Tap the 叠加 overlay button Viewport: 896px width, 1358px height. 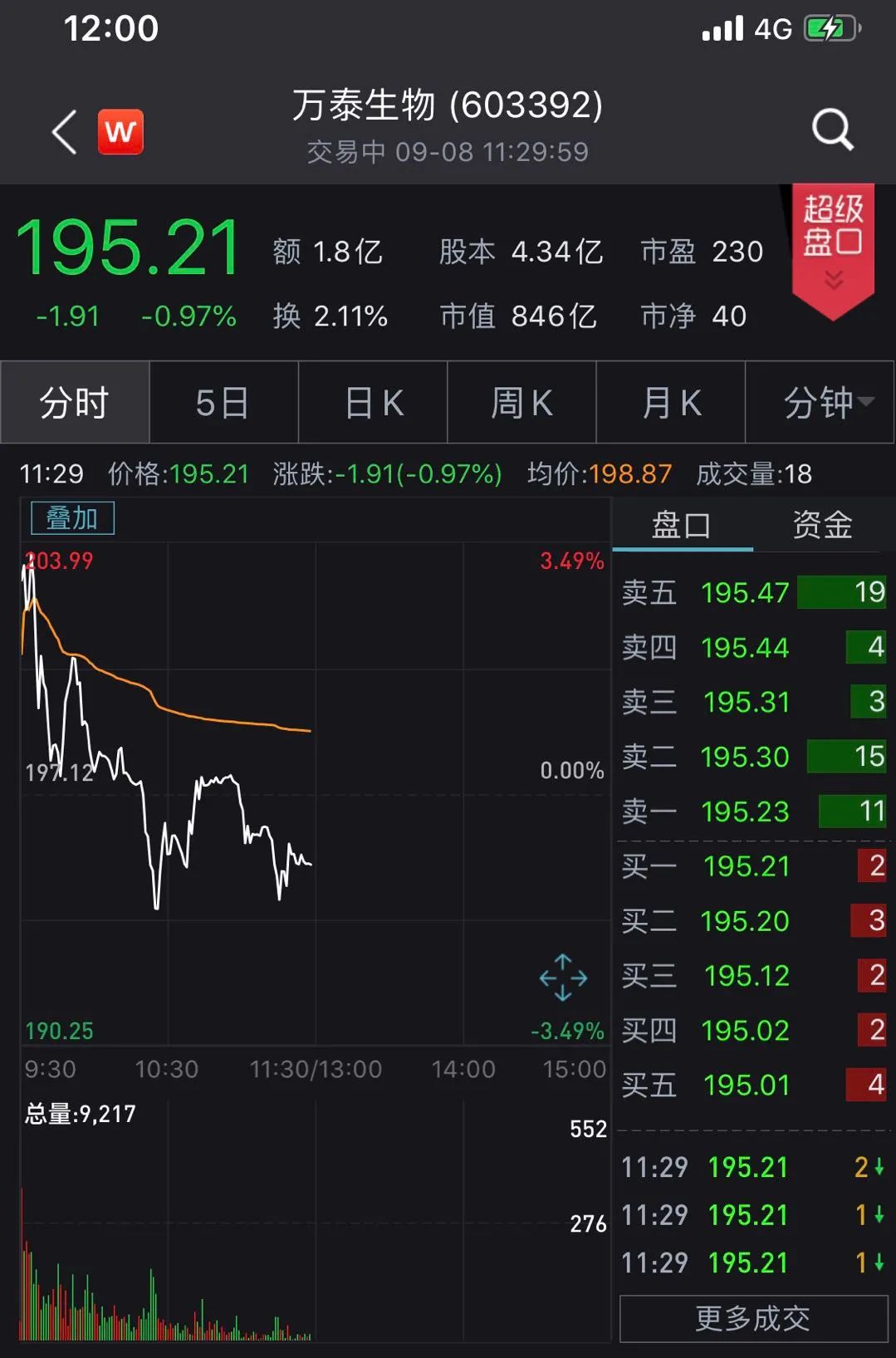72,518
